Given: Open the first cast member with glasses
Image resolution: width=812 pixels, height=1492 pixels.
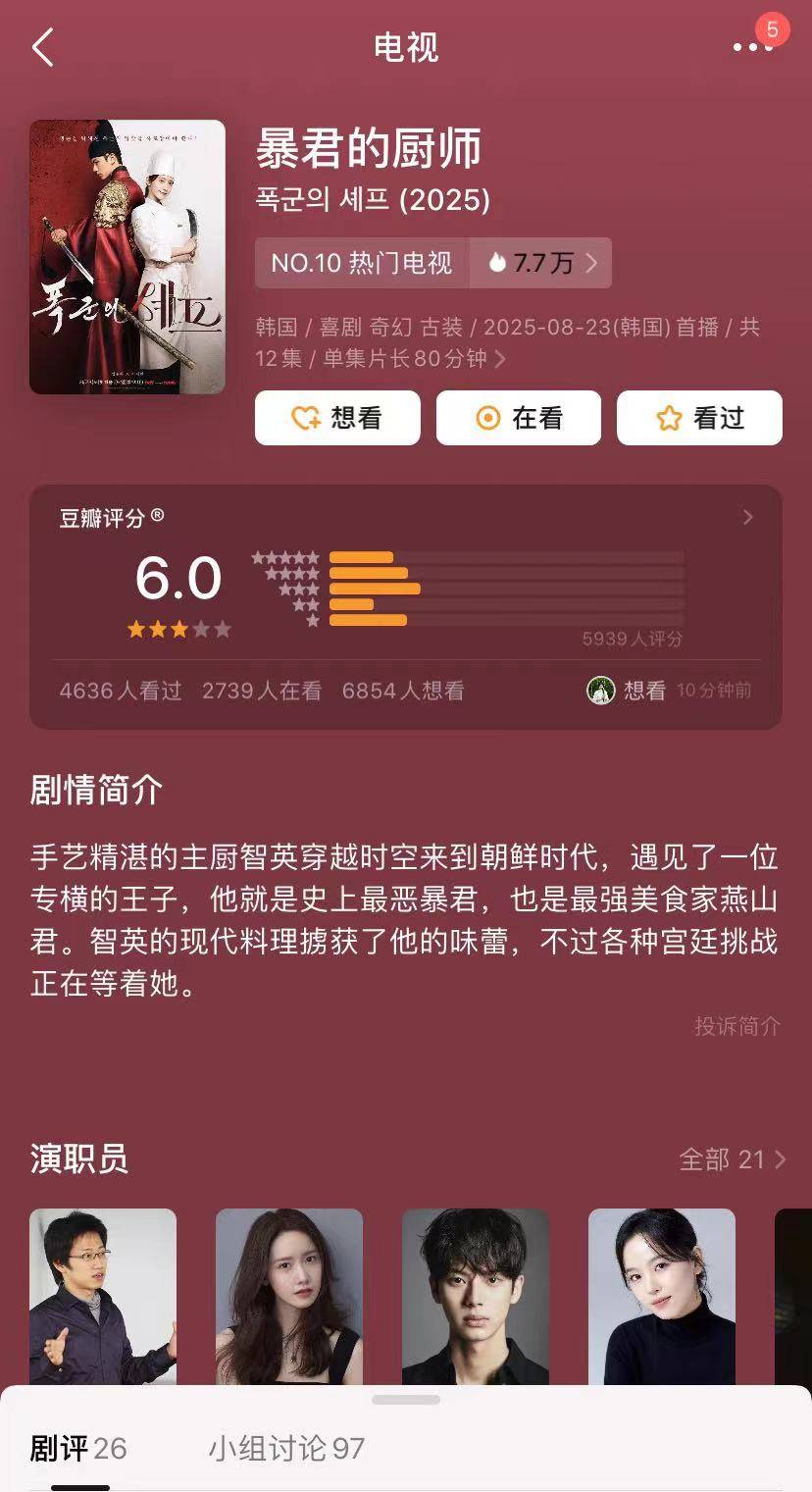Looking at the screenshot, I should point(103,1296).
